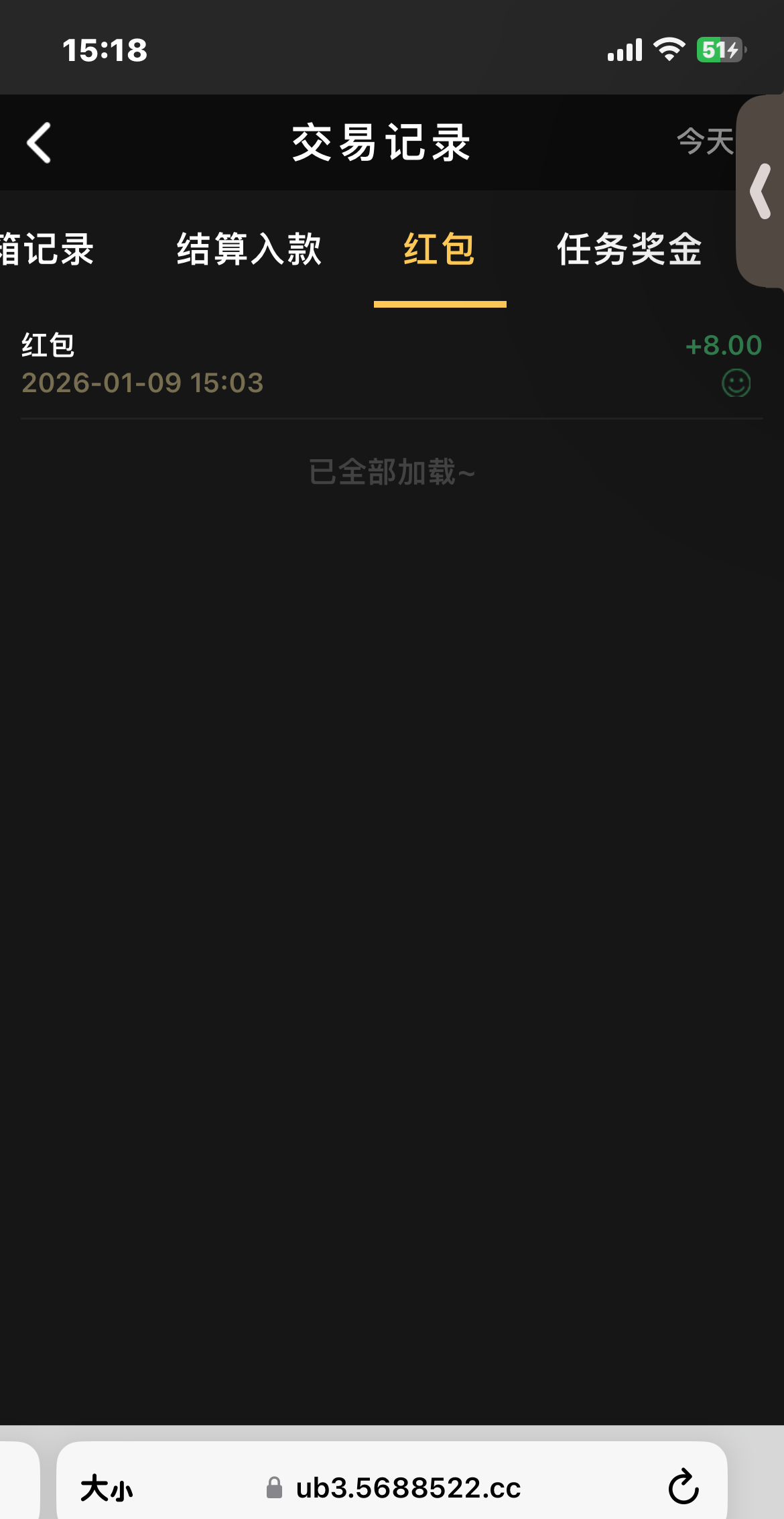This screenshot has height=1519, width=784.
Task: Open the 红包 +8.00 transaction entry
Action: pyautogui.click(x=391, y=363)
